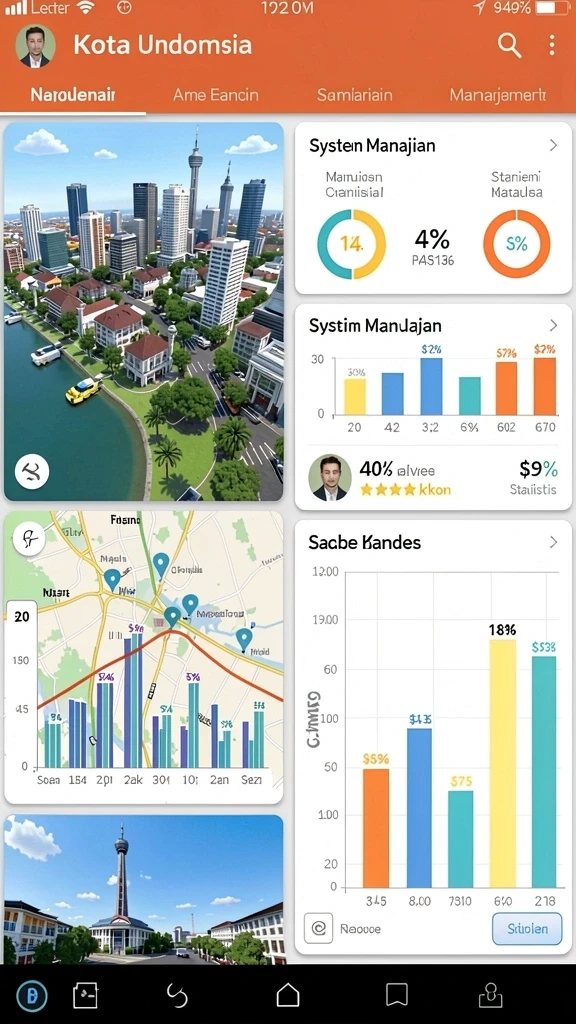576x1024 pixels.
Task: Open the bookmark icon in bottom bar
Action: pos(396,995)
